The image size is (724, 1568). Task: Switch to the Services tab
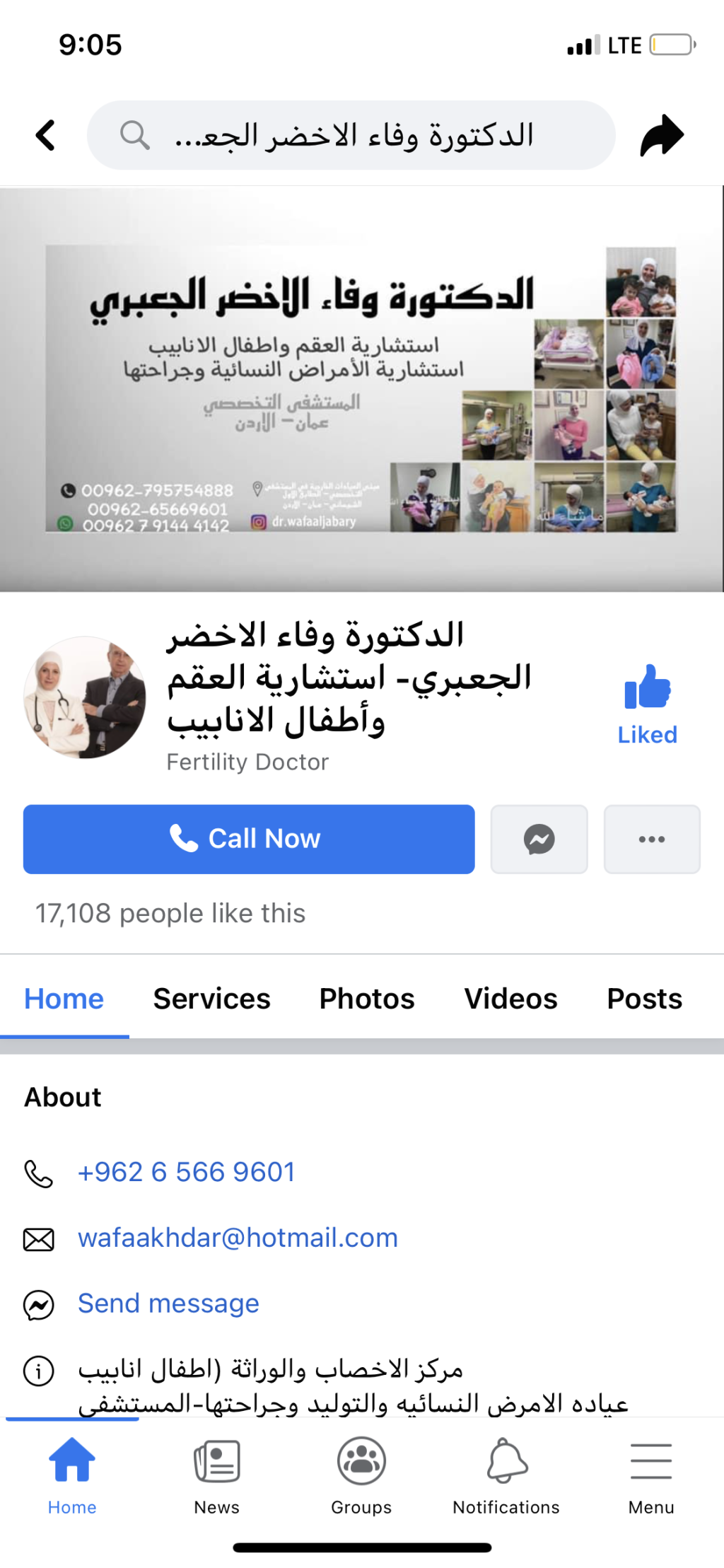(211, 999)
